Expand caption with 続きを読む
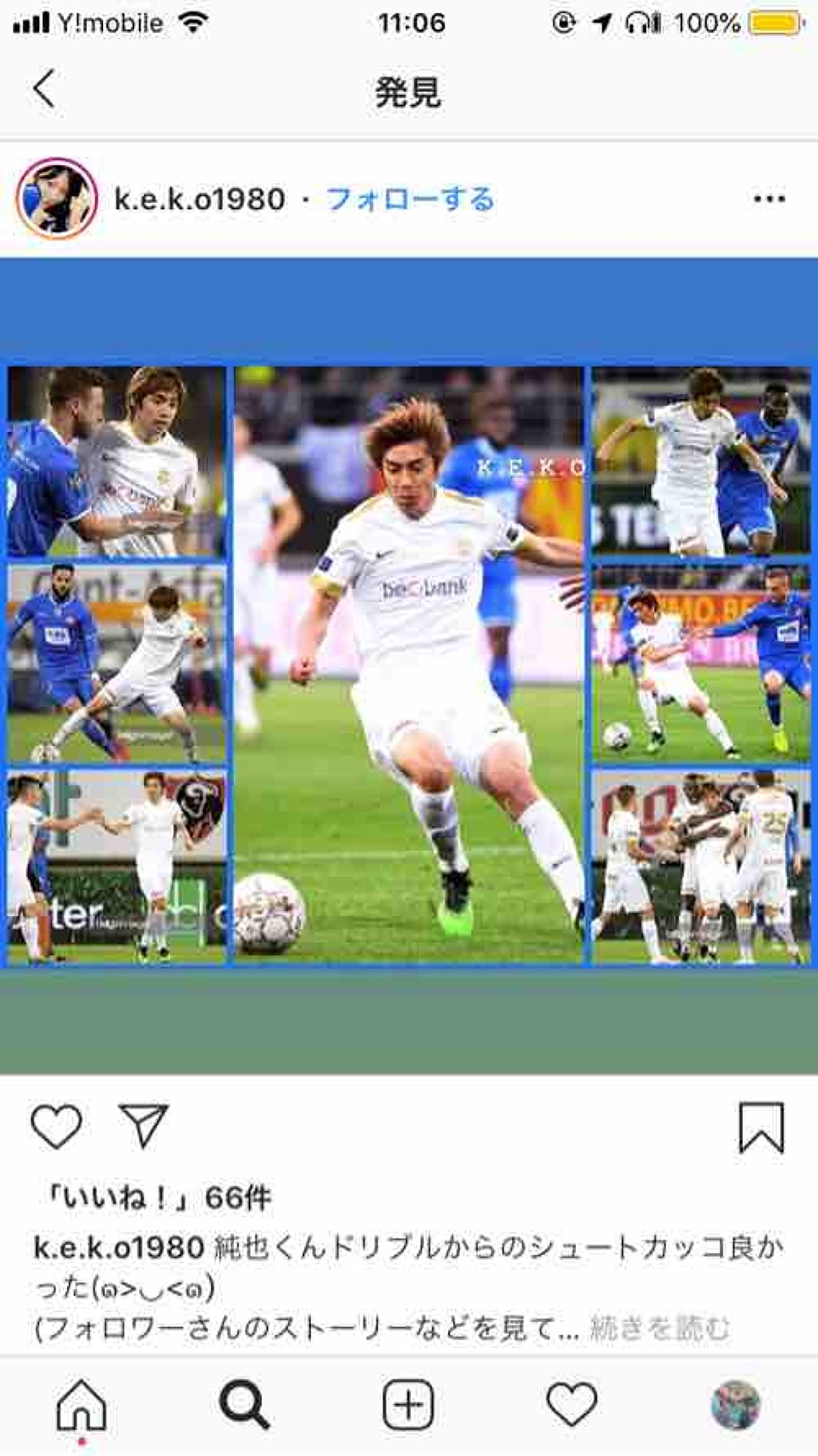 coord(660,1328)
